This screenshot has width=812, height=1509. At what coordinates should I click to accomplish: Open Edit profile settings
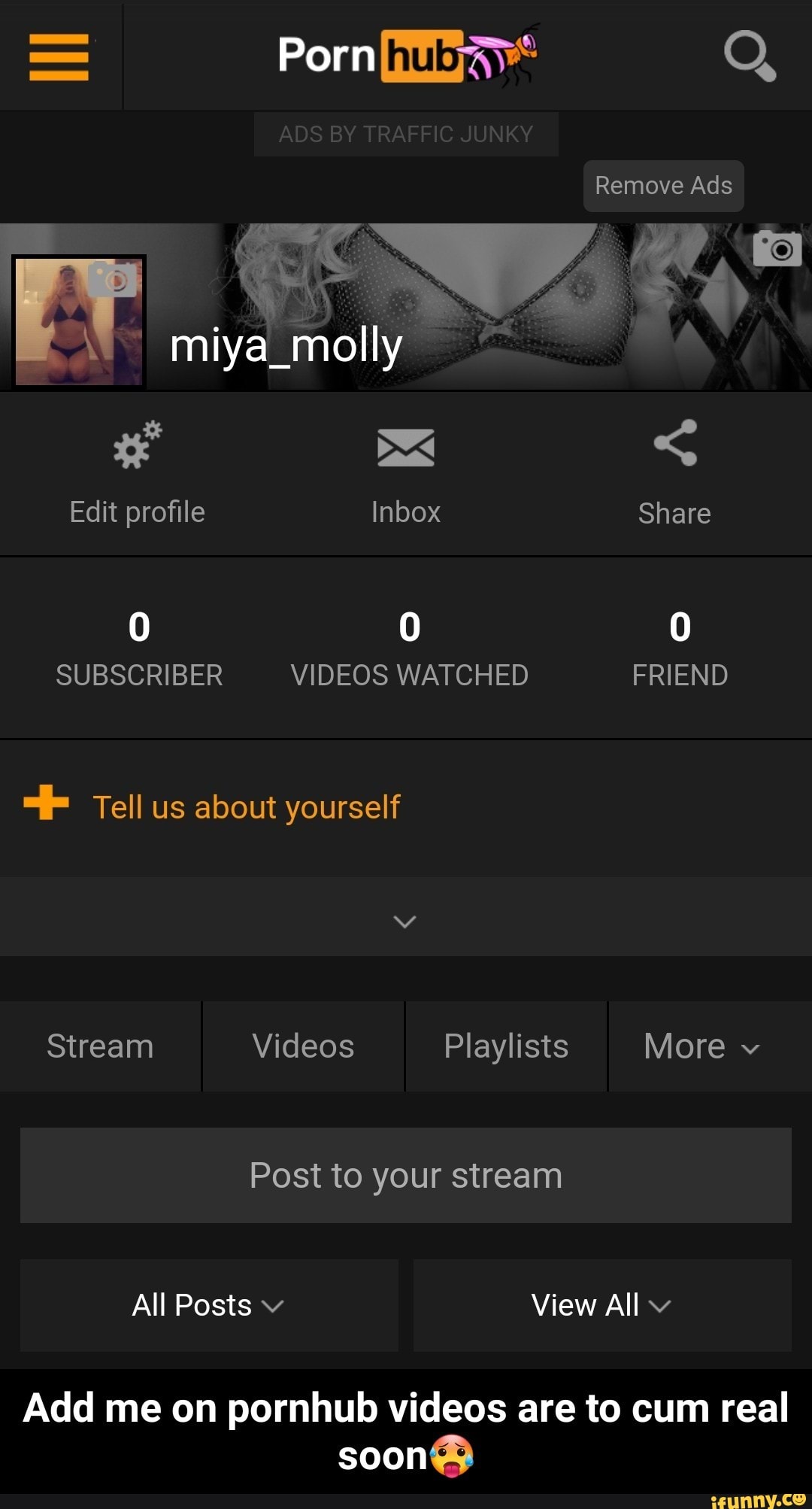coord(137,472)
